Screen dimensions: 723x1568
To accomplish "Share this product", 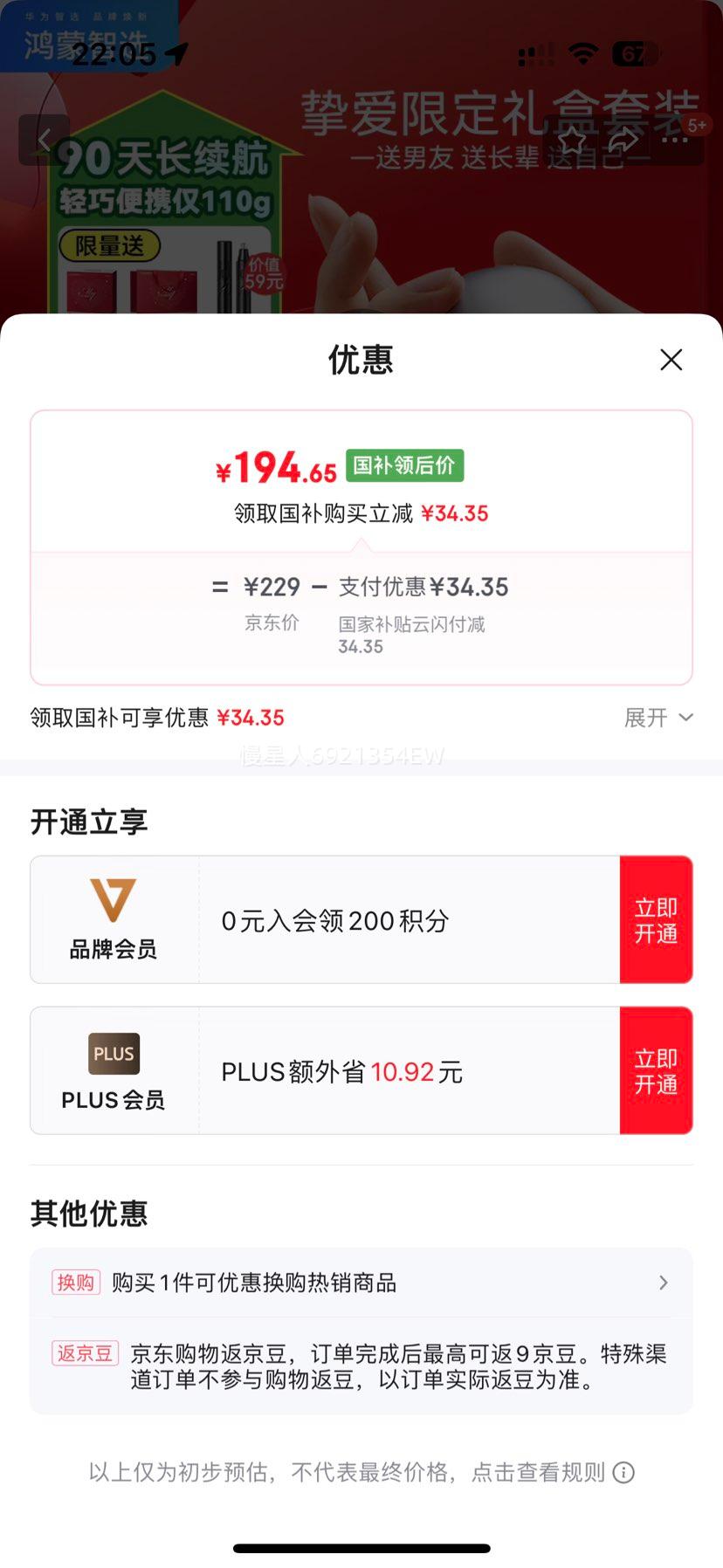I will click(x=623, y=140).
